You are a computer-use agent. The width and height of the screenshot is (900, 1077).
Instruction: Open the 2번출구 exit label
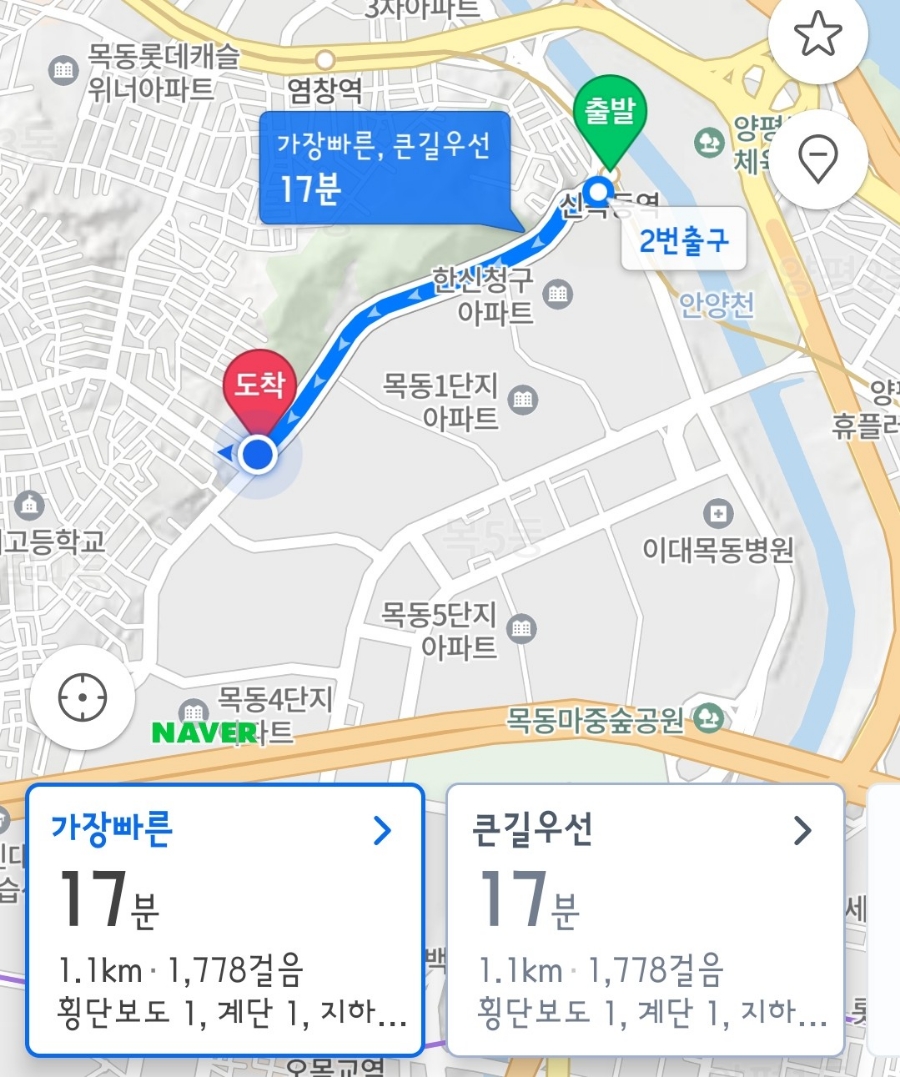tap(683, 239)
